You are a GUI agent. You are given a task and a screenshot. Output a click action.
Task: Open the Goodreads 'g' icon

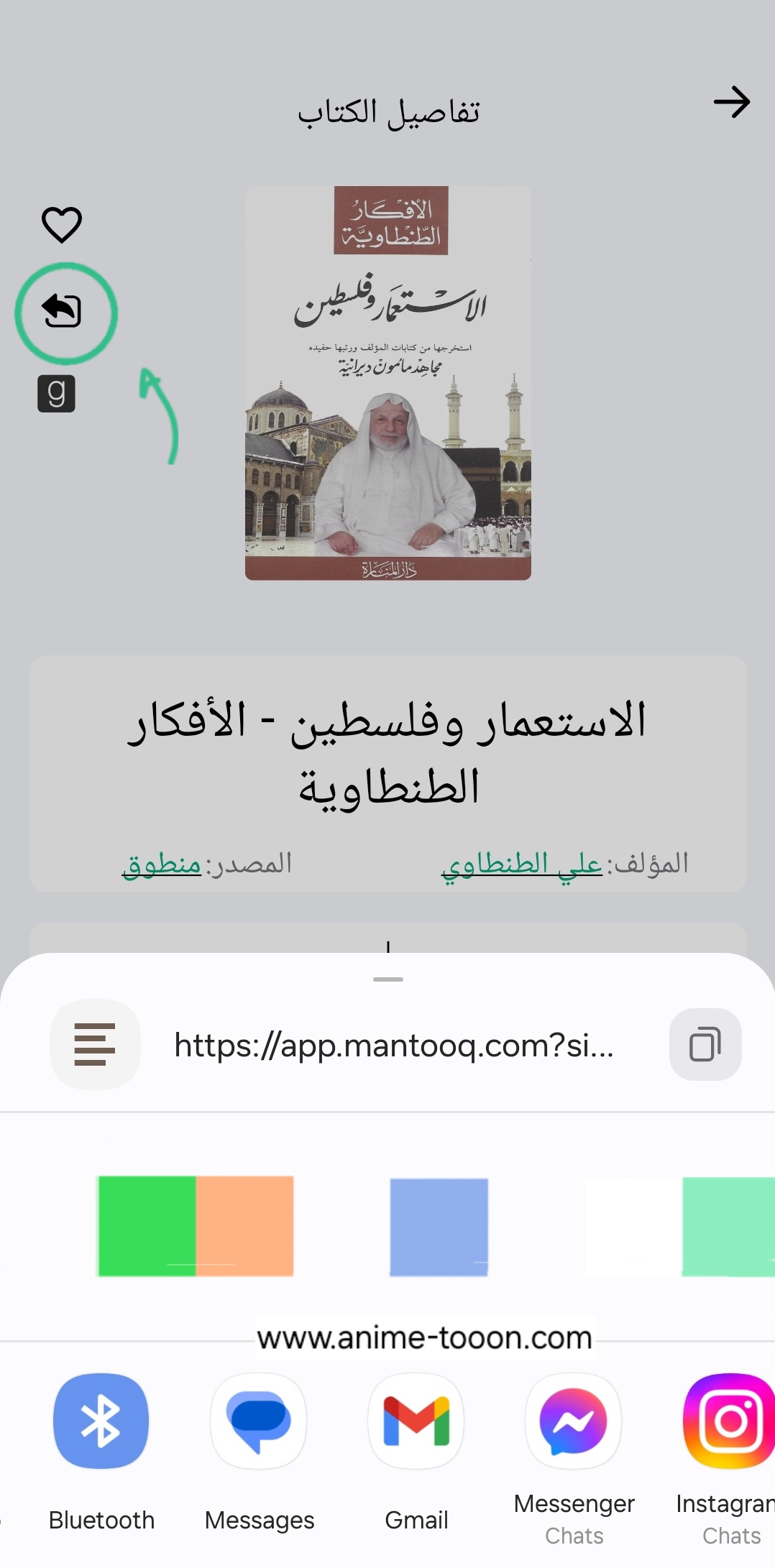(x=56, y=394)
